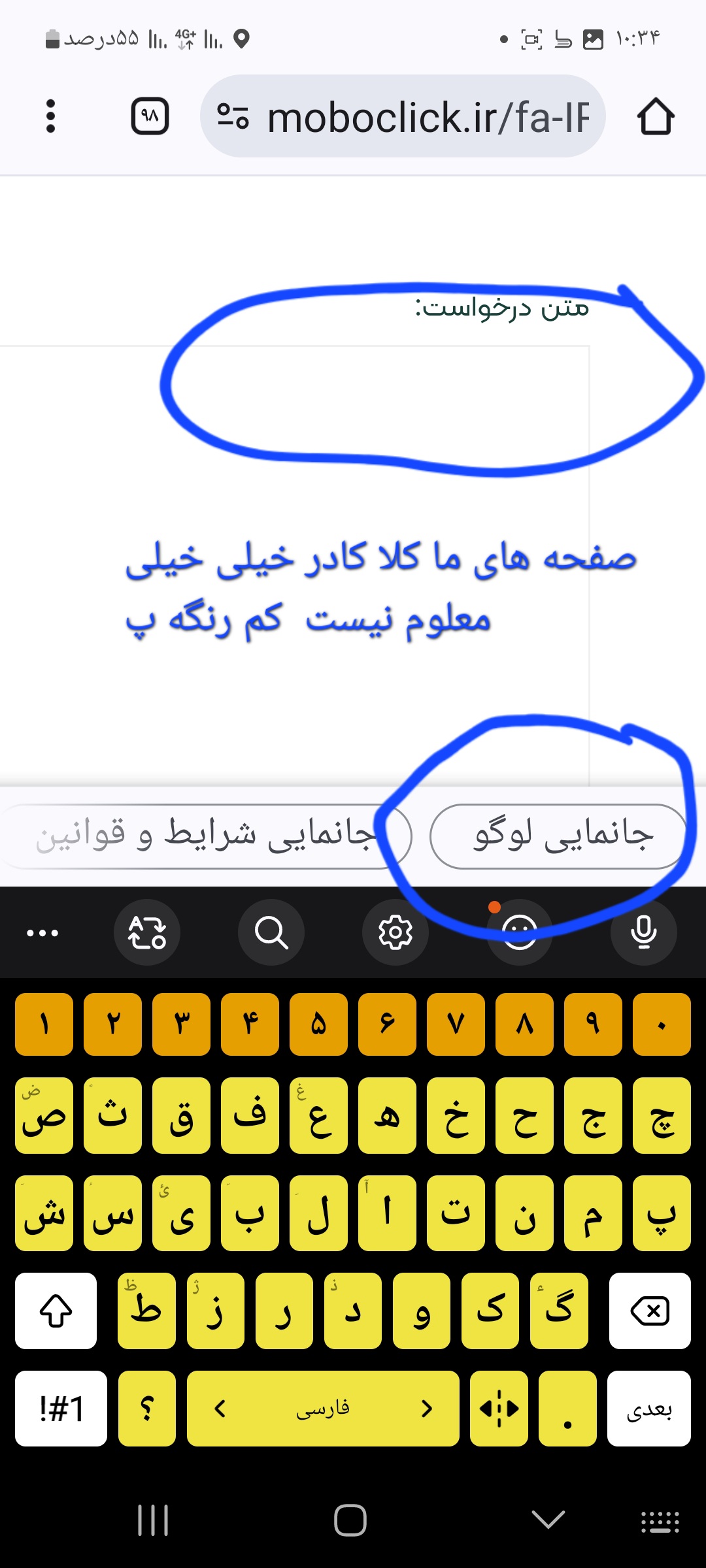The image size is (706, 1568).
Task: Open the keyboard search tool
Action: click(x=271, y=932)
